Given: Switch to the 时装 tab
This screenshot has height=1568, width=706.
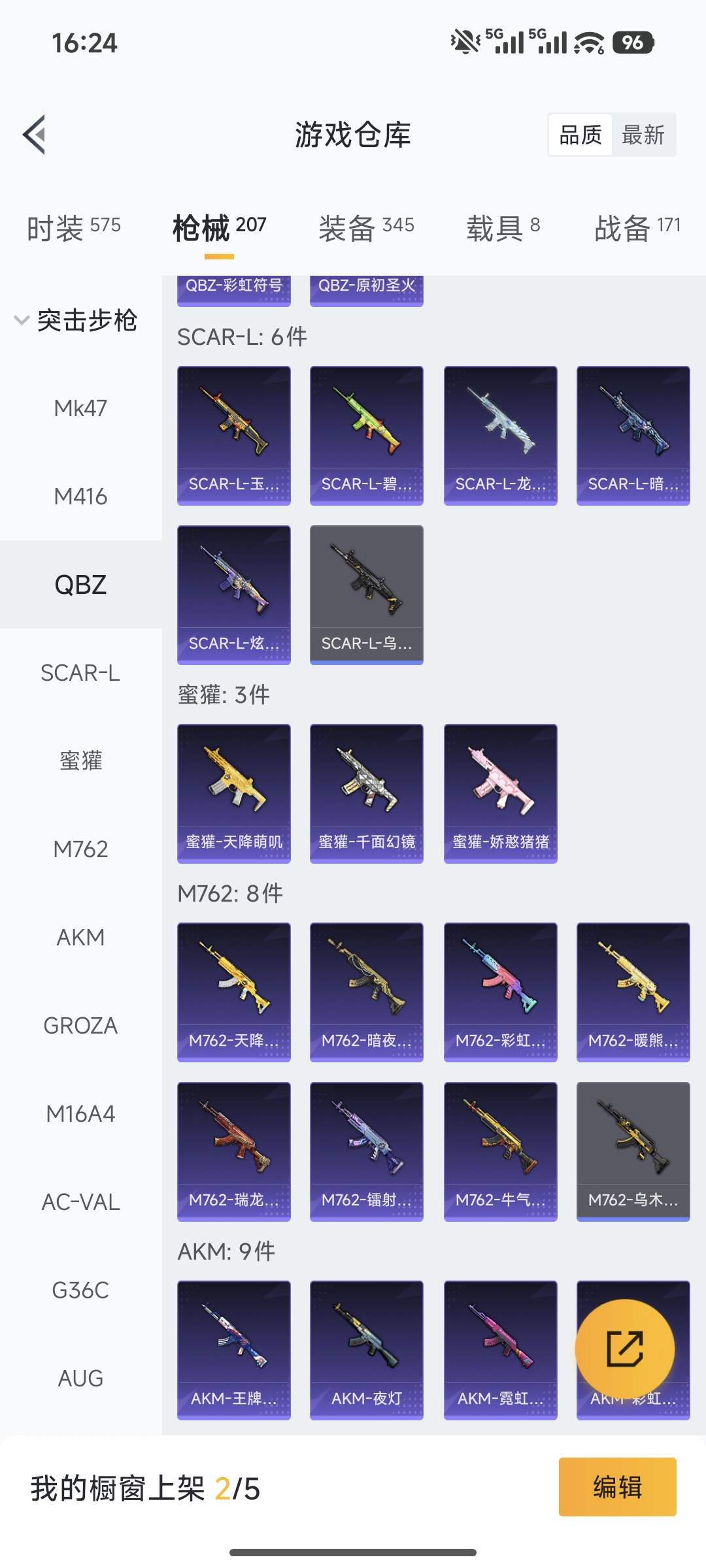Looking at the screenshot, I should 74,228.
